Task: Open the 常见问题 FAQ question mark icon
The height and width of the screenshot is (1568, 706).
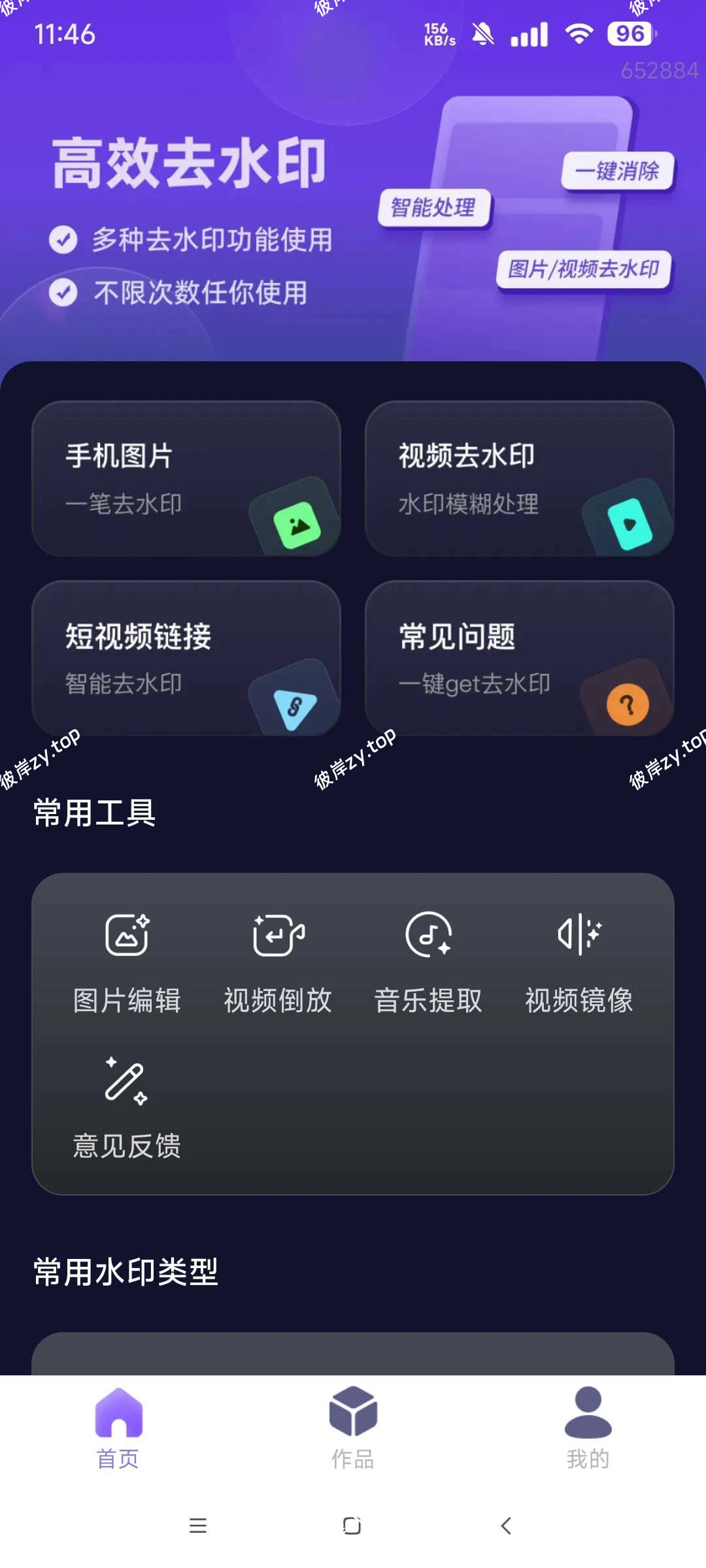Action: (626, 704)
